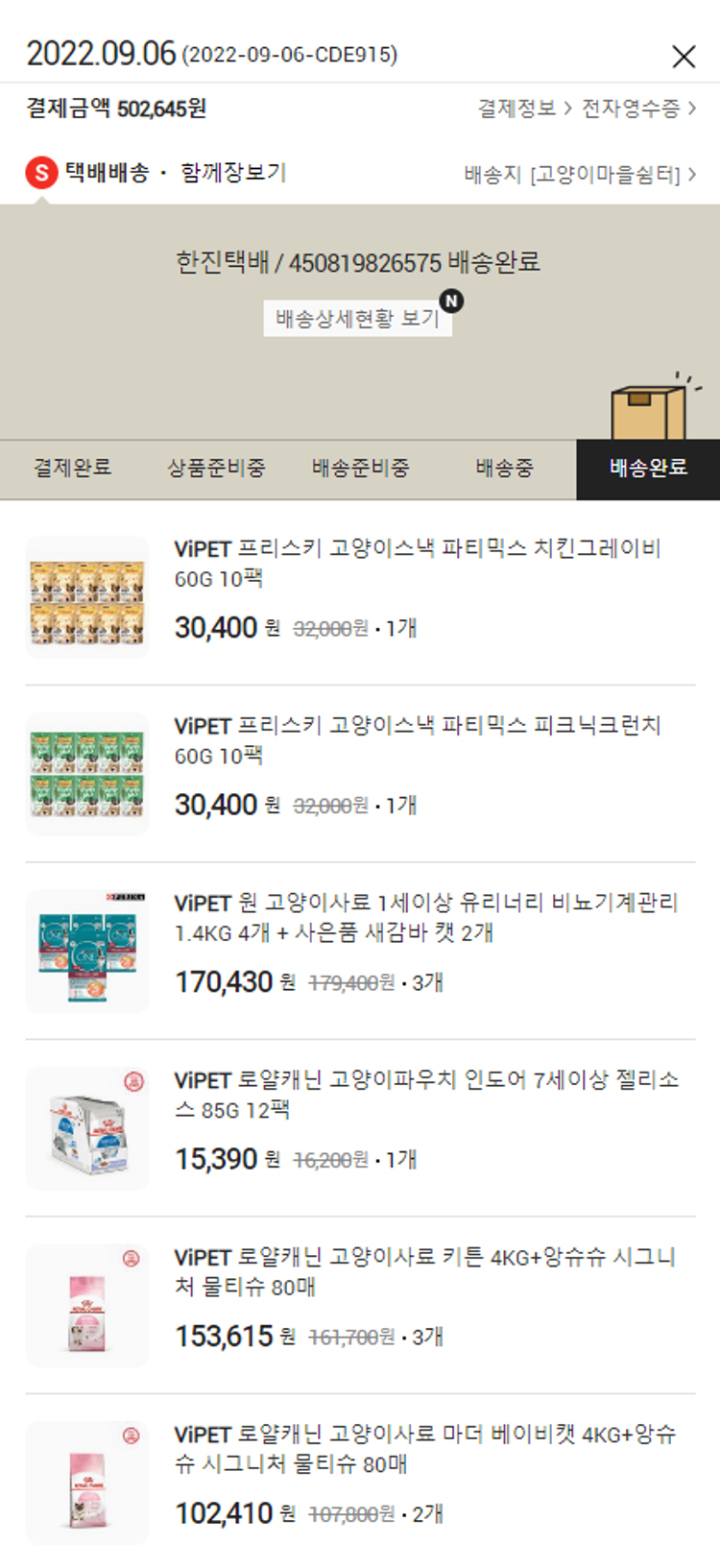
Task: Open 결제정보 payment details
Action: click(524, 109)
